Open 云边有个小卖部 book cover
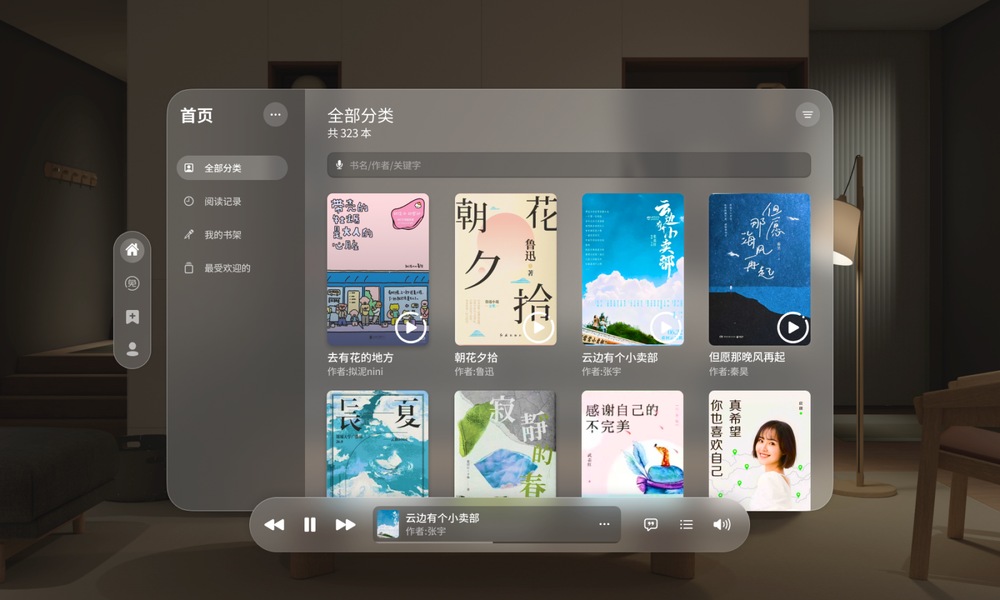This screenshot has height=600, width=1000. (633, 269)
